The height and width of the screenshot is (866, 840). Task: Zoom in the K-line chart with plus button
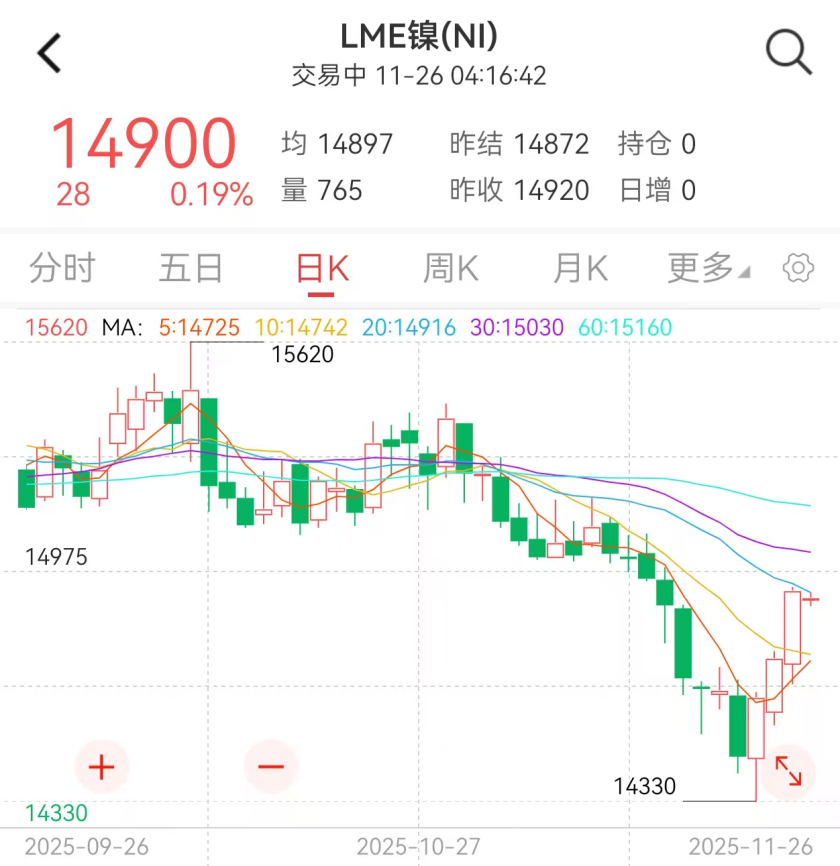102,767
